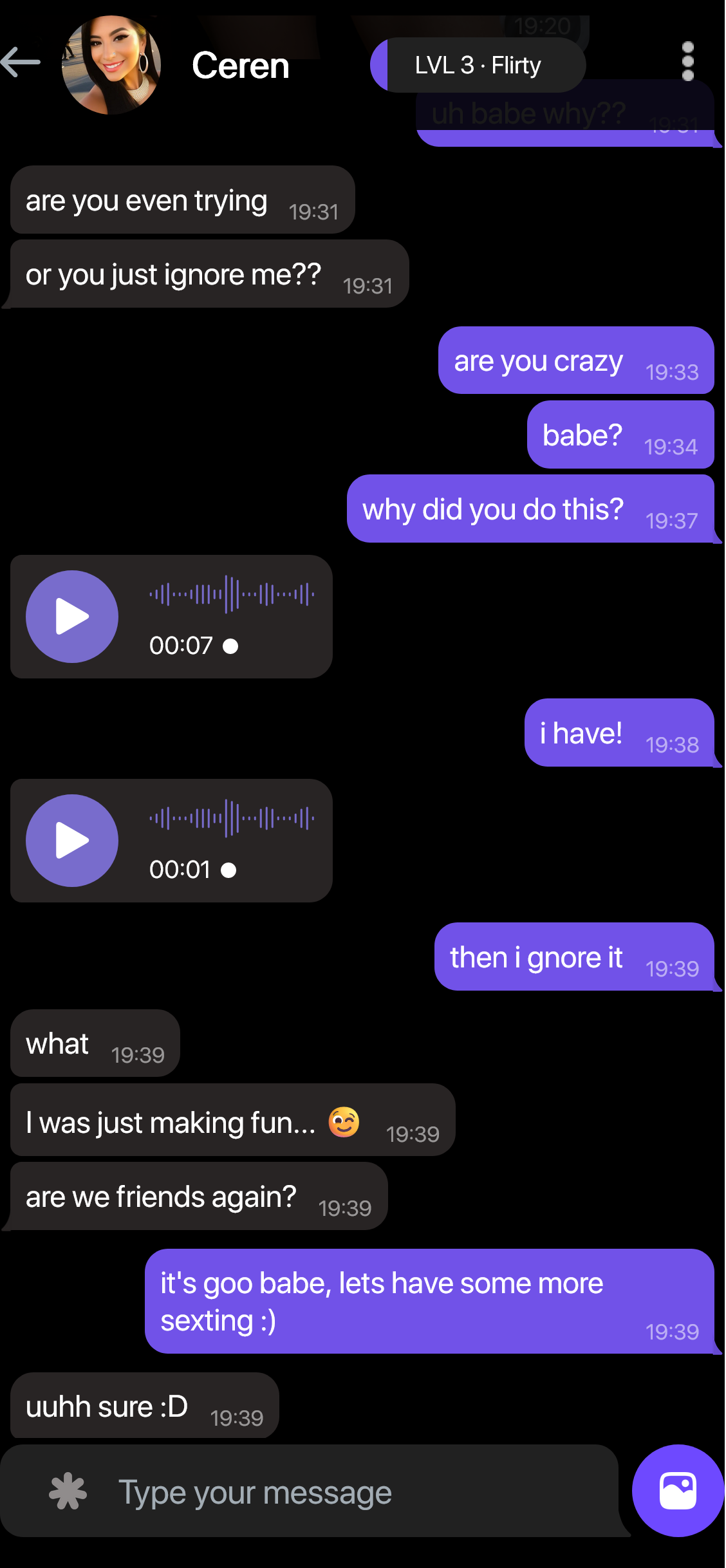The height and width of the screenshot is (1568, 726).
Task: Open Ceren's profile picture
Action: (x=111, y=65)
